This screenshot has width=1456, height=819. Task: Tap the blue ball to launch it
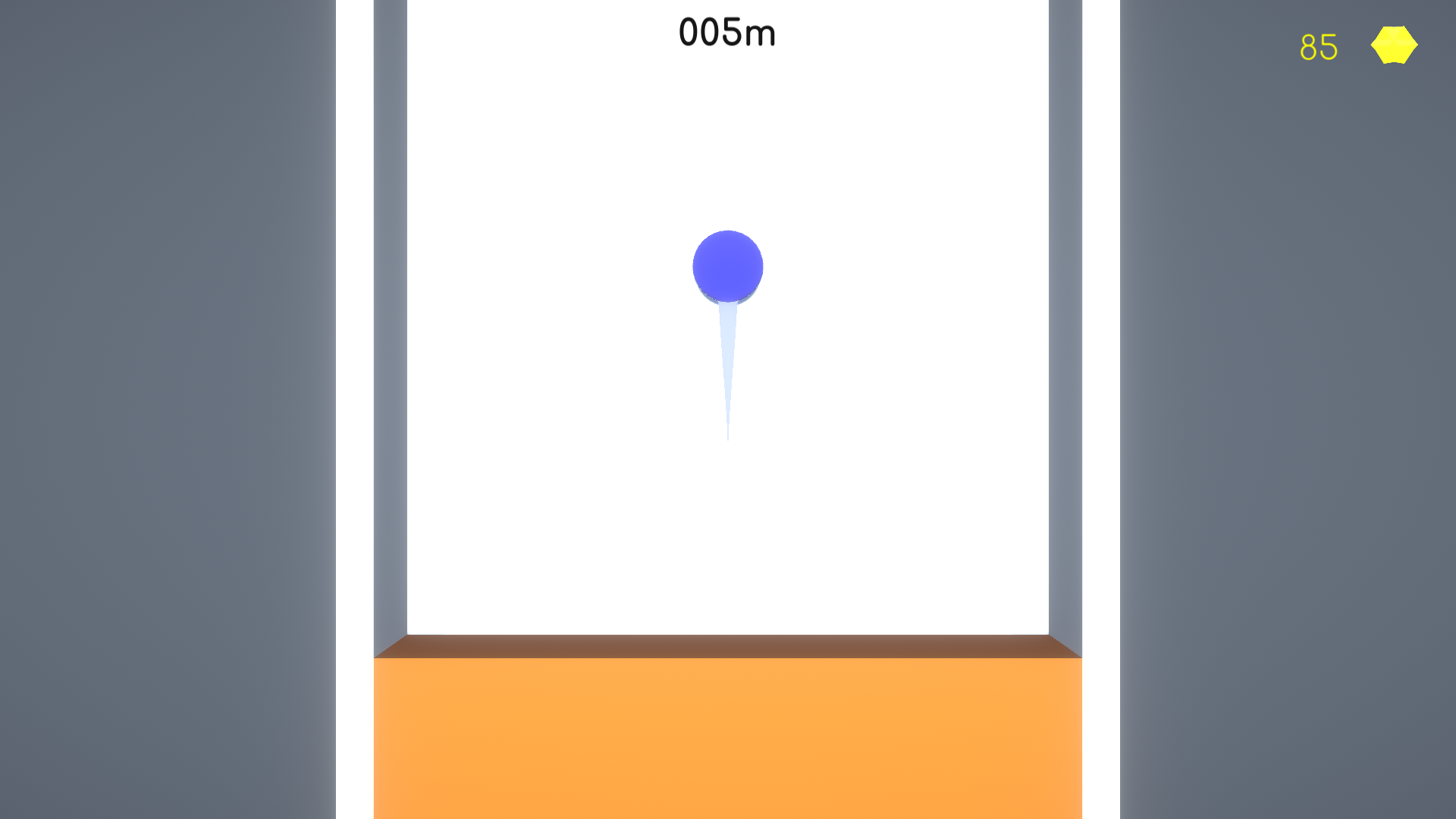click(727, 266)
